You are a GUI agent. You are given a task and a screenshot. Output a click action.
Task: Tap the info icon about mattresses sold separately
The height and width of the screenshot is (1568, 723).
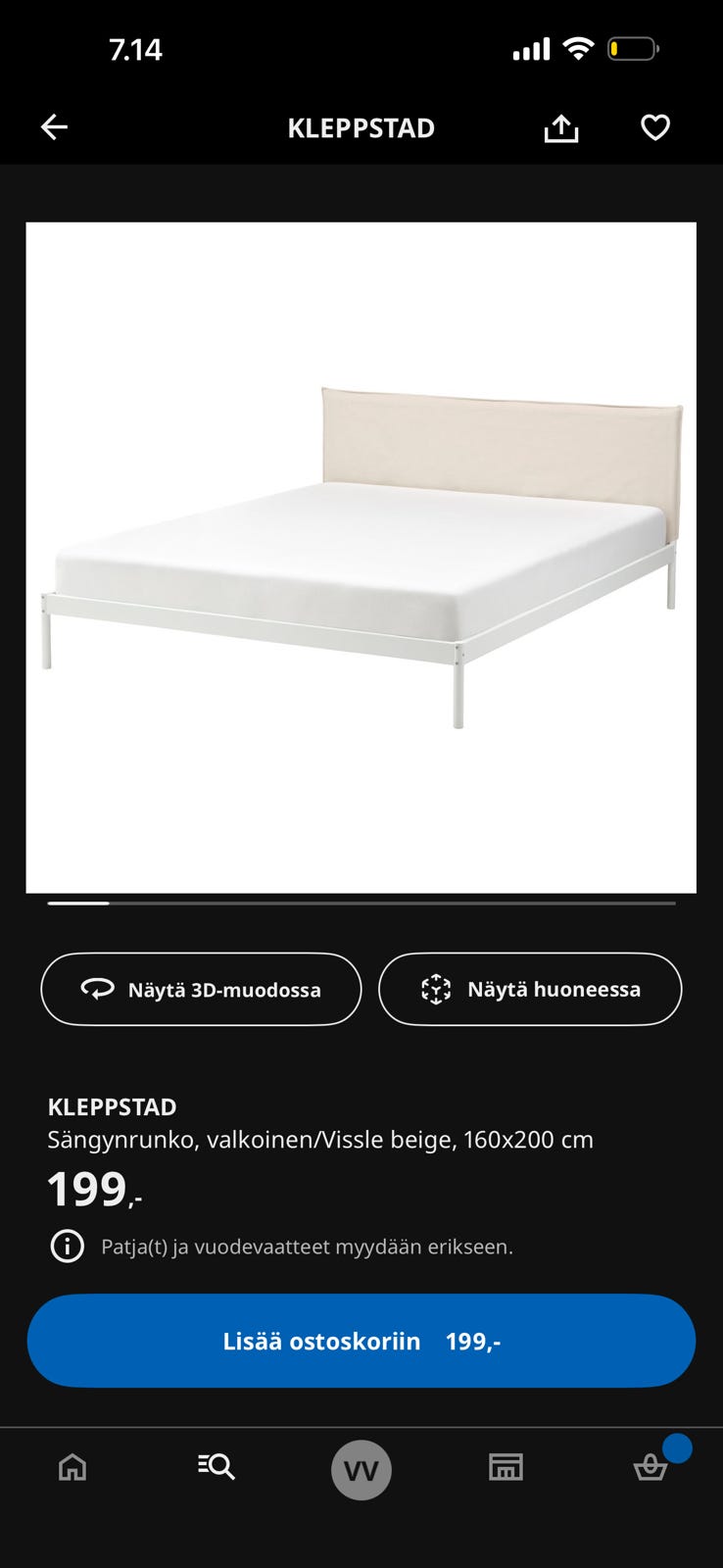click(66, 1247)
